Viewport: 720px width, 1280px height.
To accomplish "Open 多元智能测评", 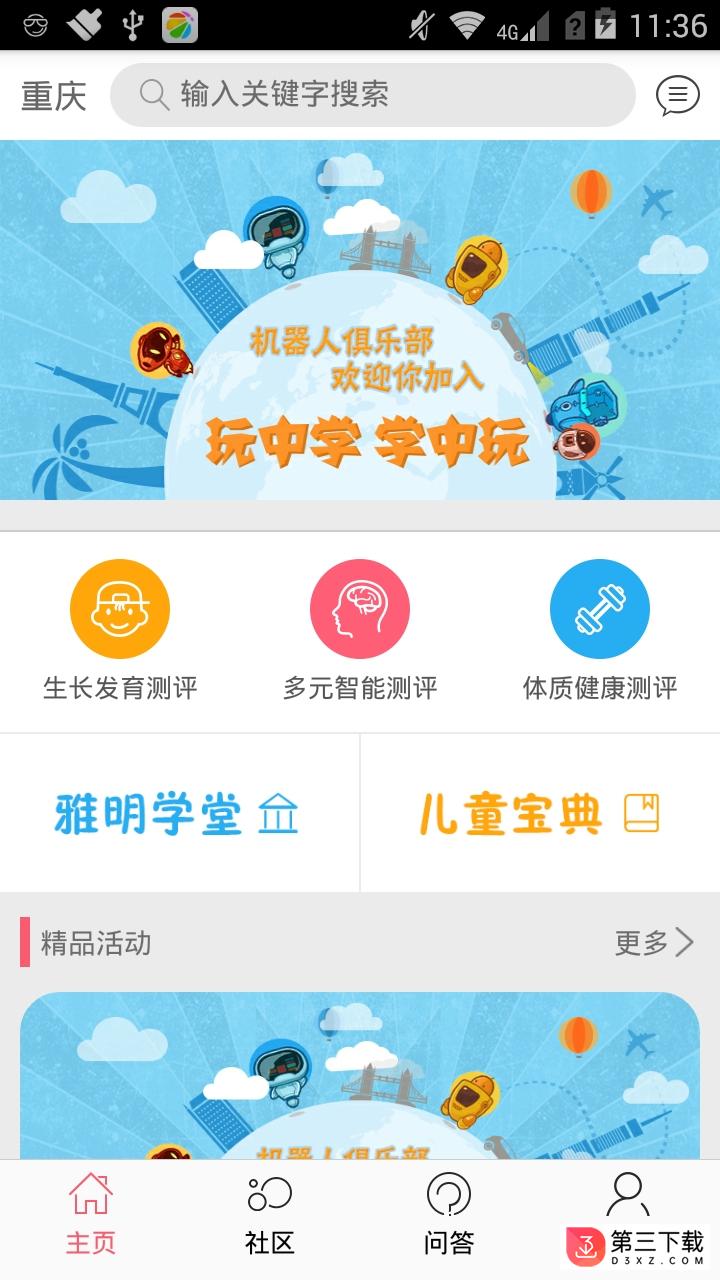I will 360,631.
